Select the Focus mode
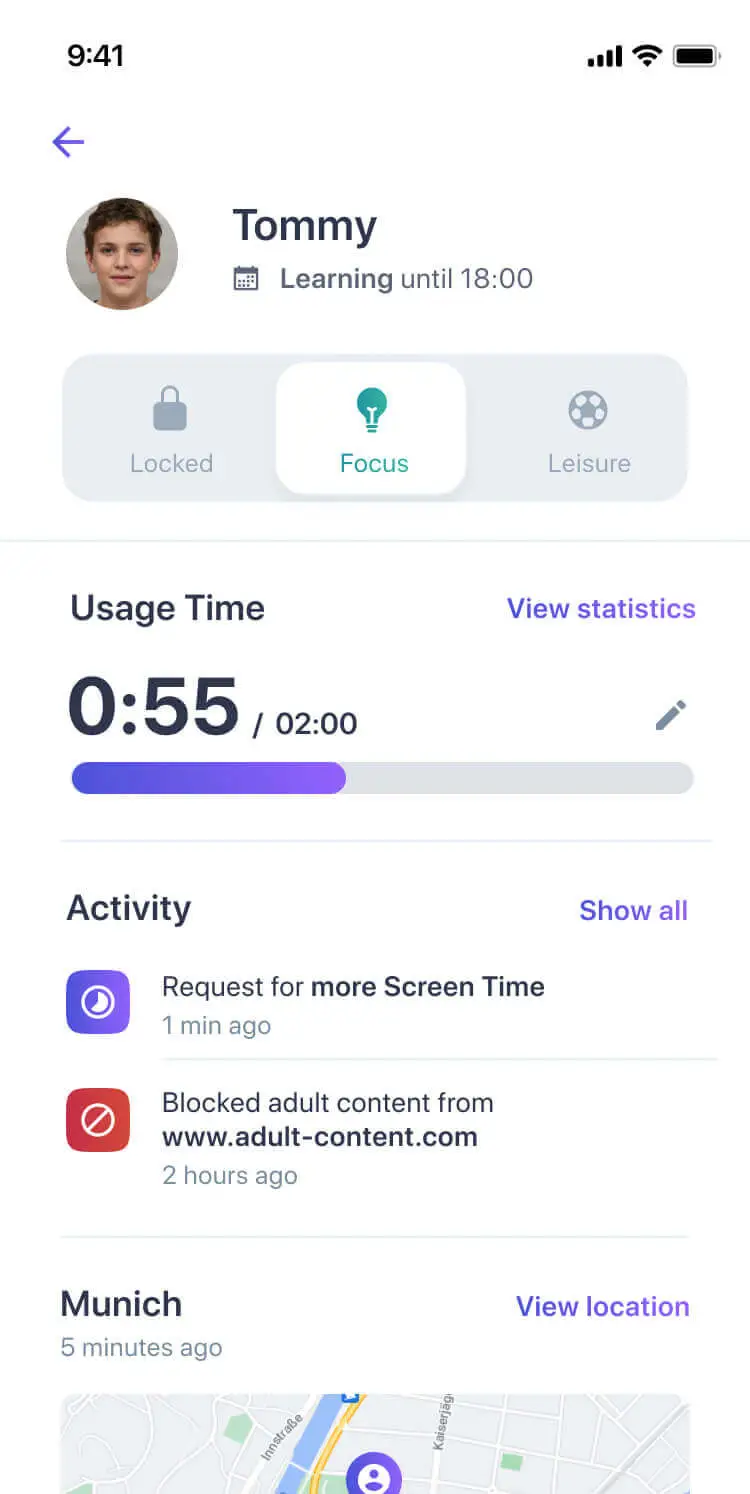The width and height of the screenshot is (750, 1494). point(372,428)
